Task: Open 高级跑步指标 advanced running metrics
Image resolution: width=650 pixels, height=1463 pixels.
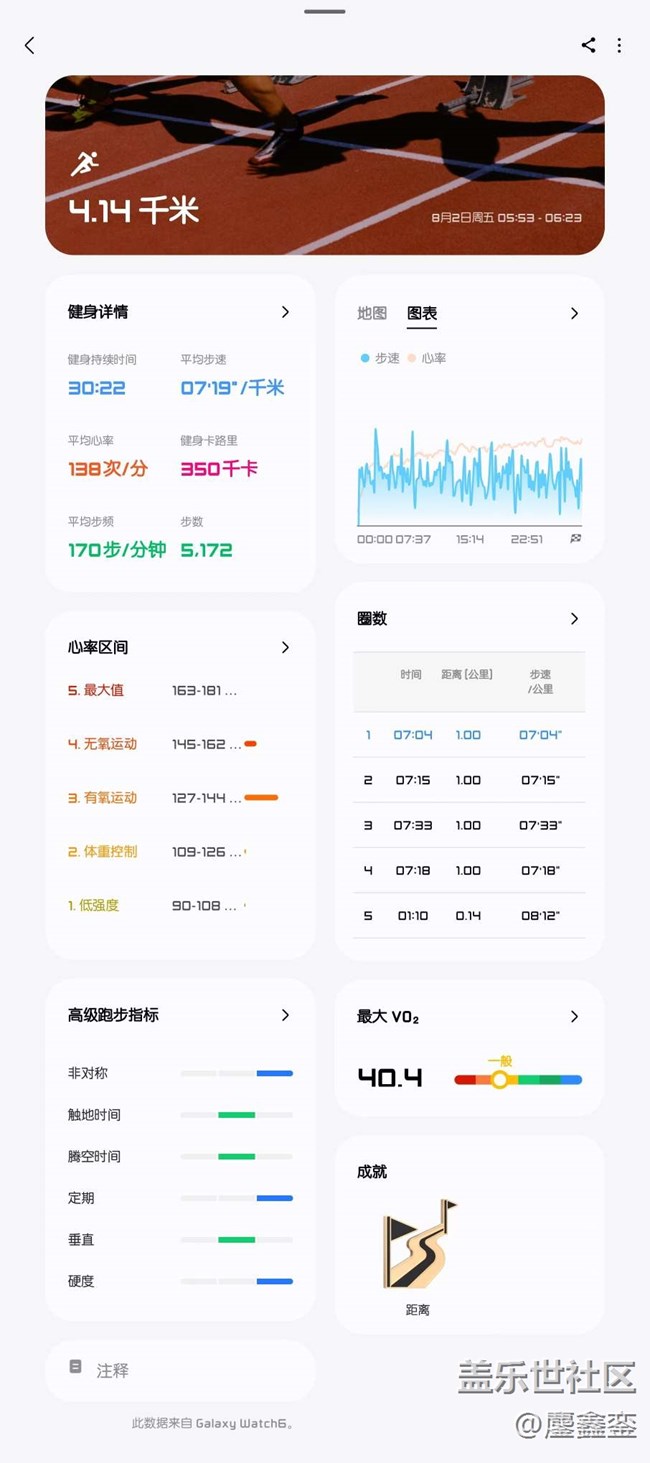Action: click(x=180, y=1015)
